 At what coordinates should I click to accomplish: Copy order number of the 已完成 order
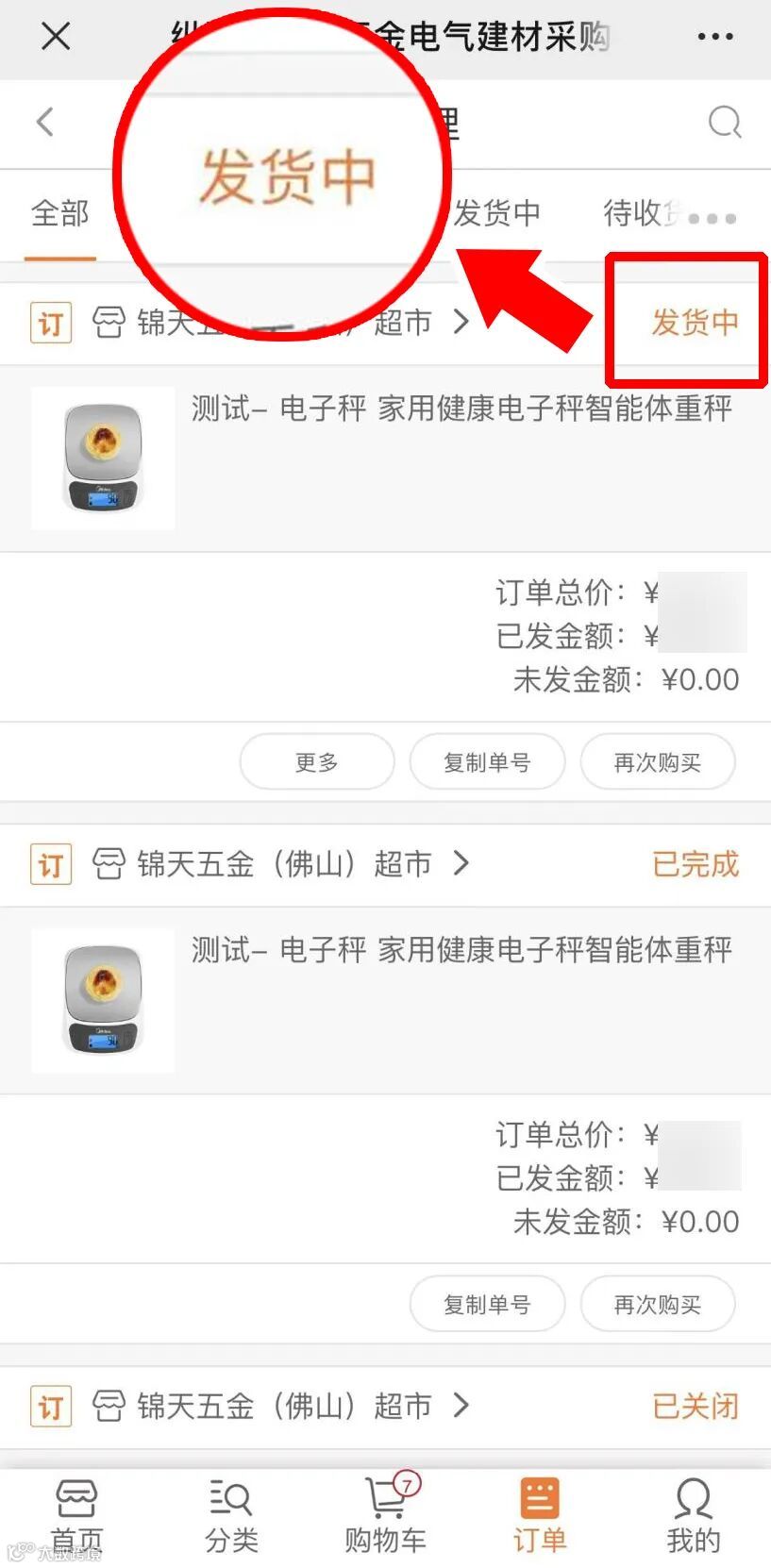click(x=487, y=1305)
